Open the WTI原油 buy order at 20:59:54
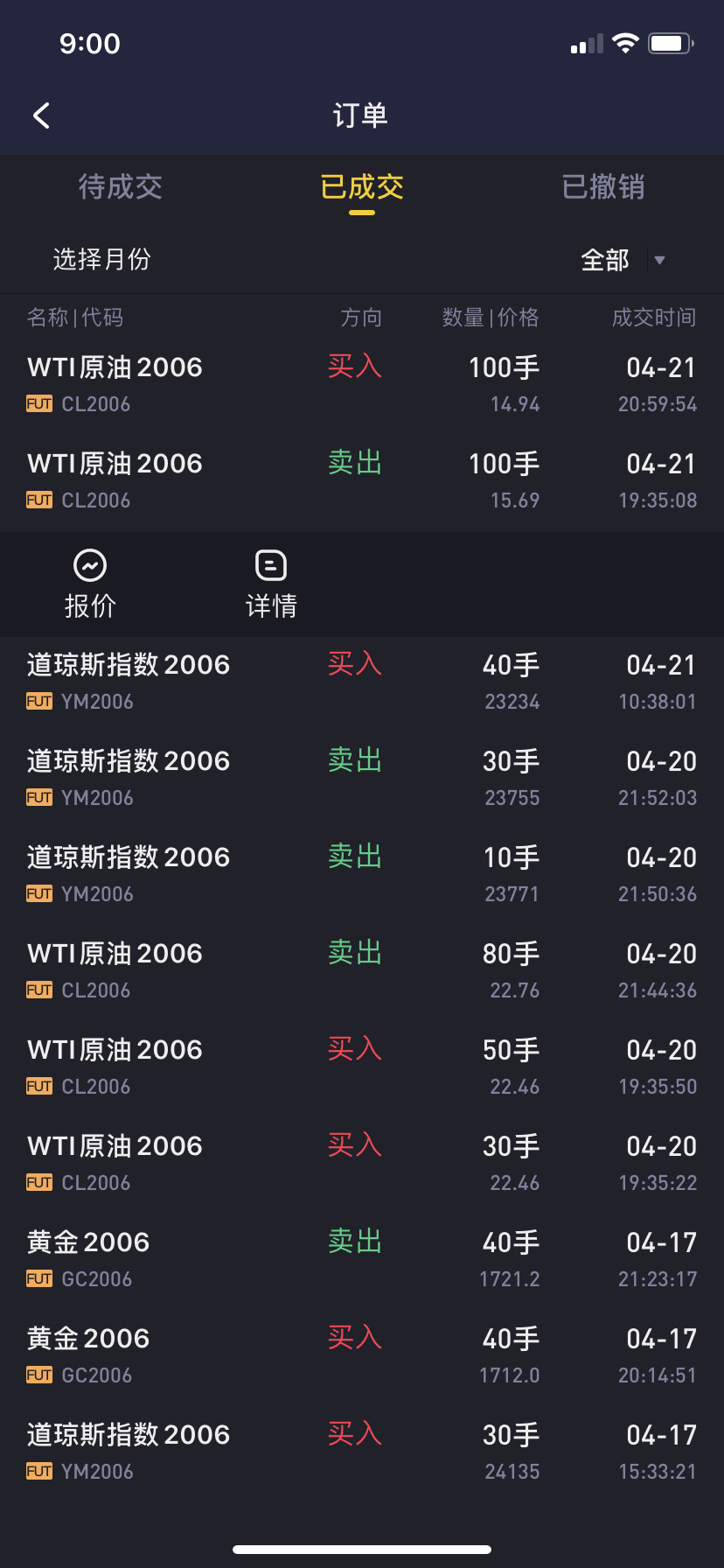The height and width of the screenshot is (1568, 724). (362, 385)
